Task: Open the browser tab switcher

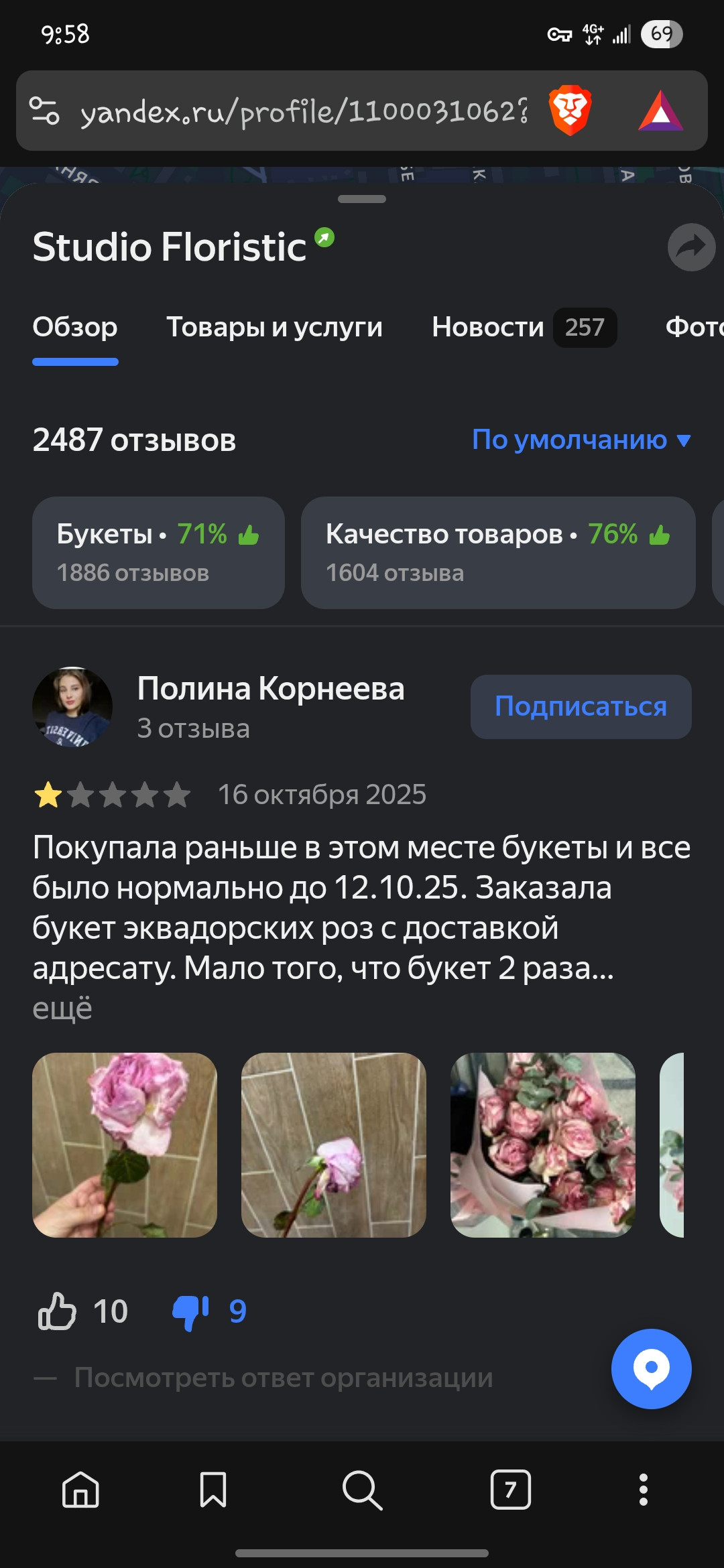Action: pyautogui.click(x=510, y=1490)
